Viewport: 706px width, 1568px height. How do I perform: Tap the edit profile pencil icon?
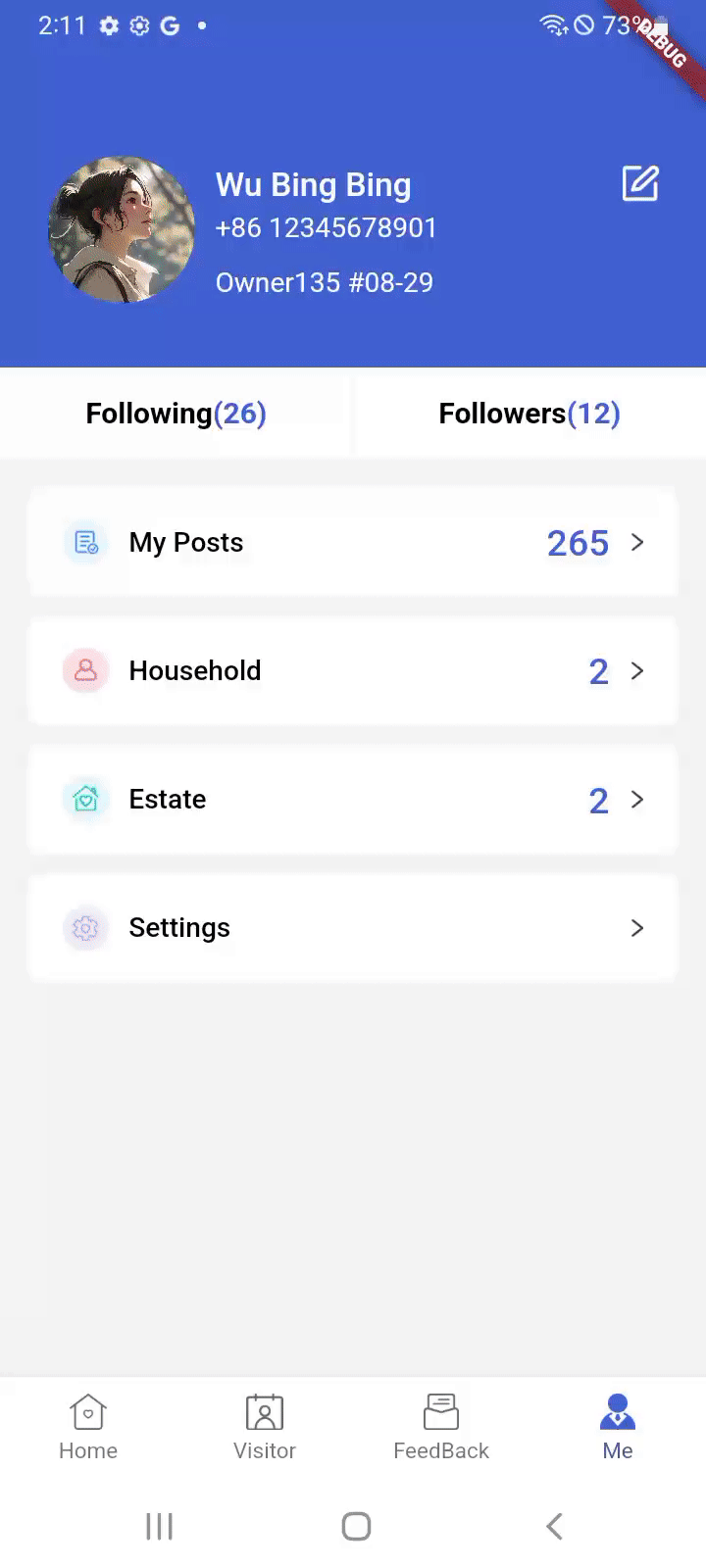pos(640,183)
